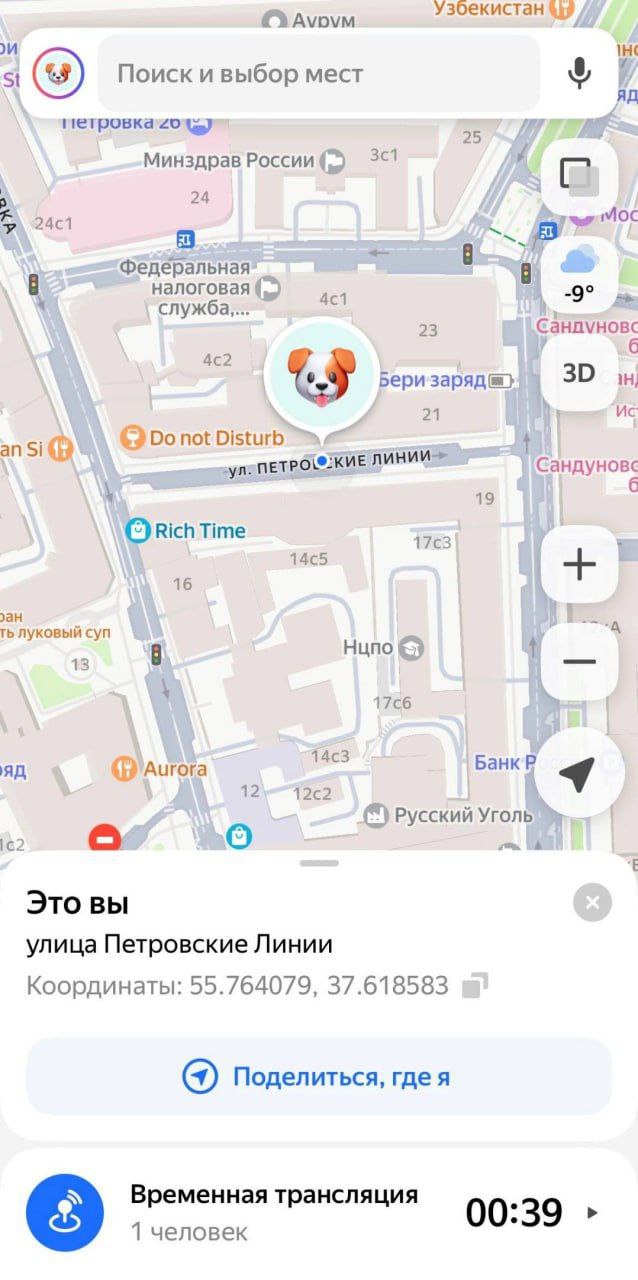
Task: Start voice search with the microphone
Action: point(578,73)
